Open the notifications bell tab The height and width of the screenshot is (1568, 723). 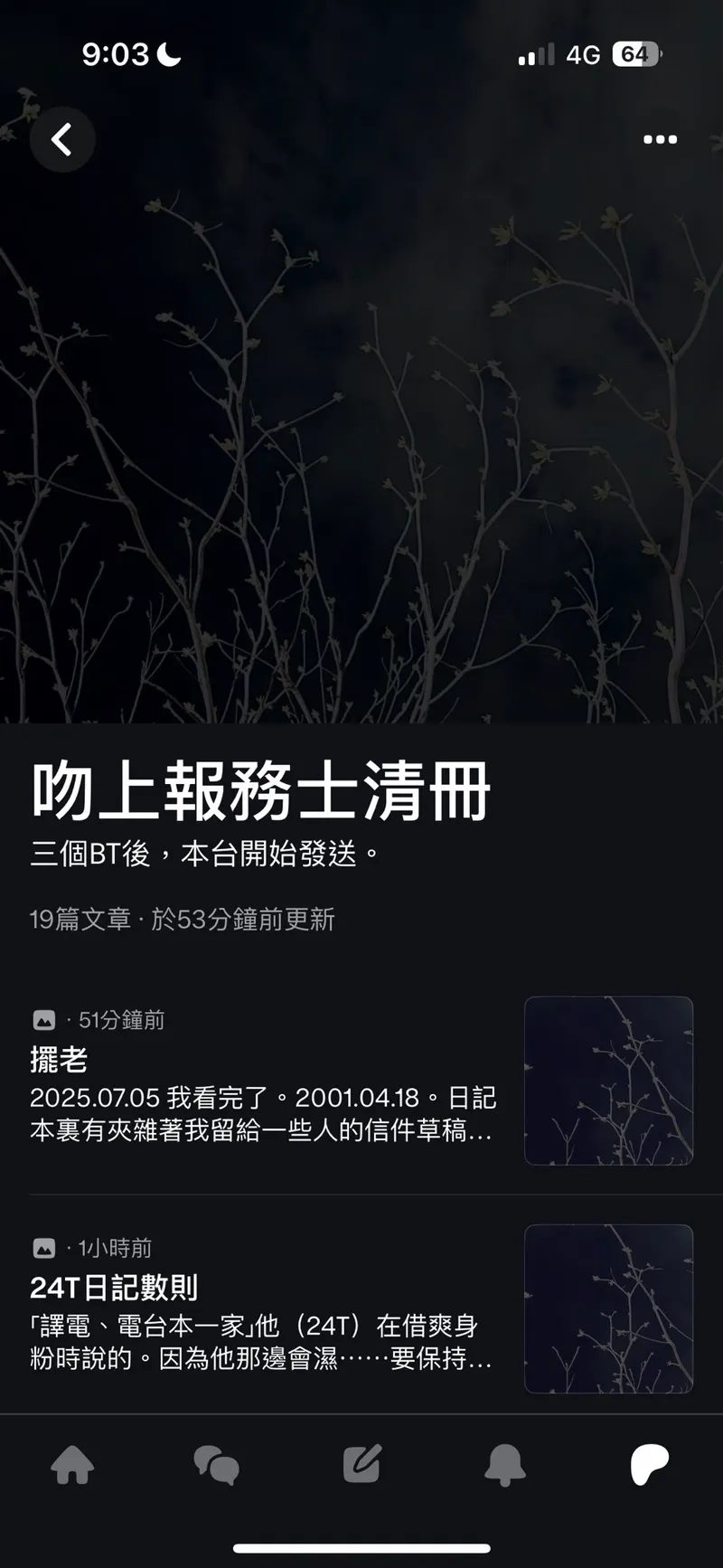[x=505, y=1464]
